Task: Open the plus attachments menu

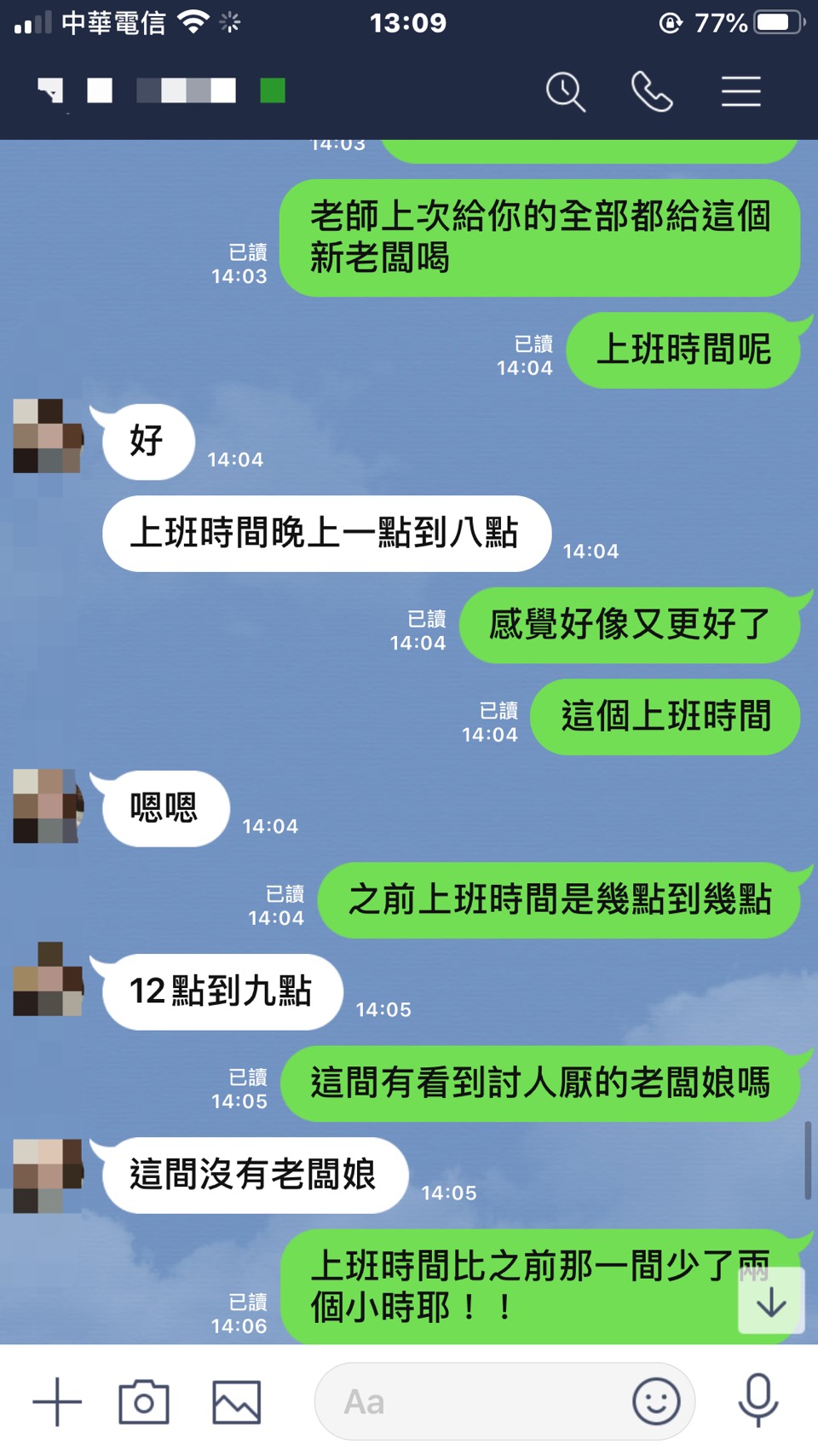Action: tap(57, 1401)
